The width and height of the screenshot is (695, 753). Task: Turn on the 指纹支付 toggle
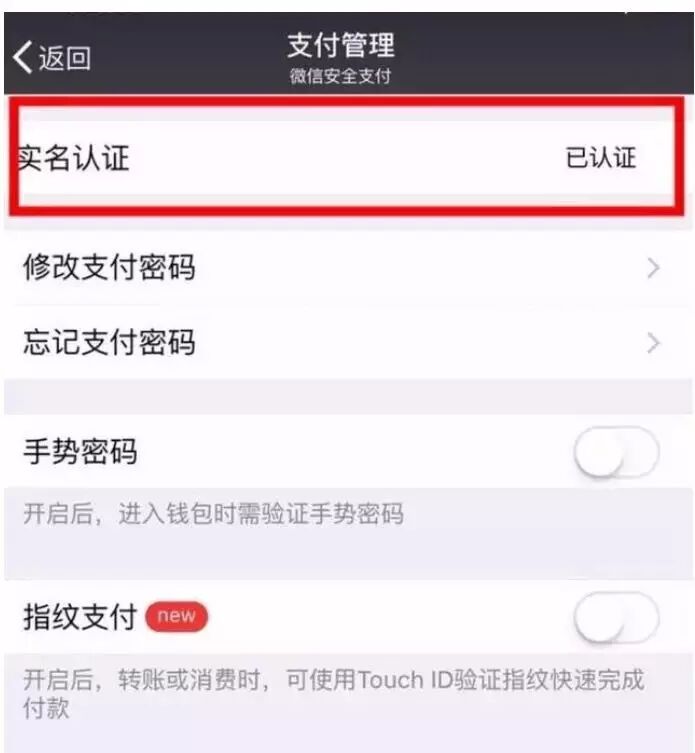point(616,618)
